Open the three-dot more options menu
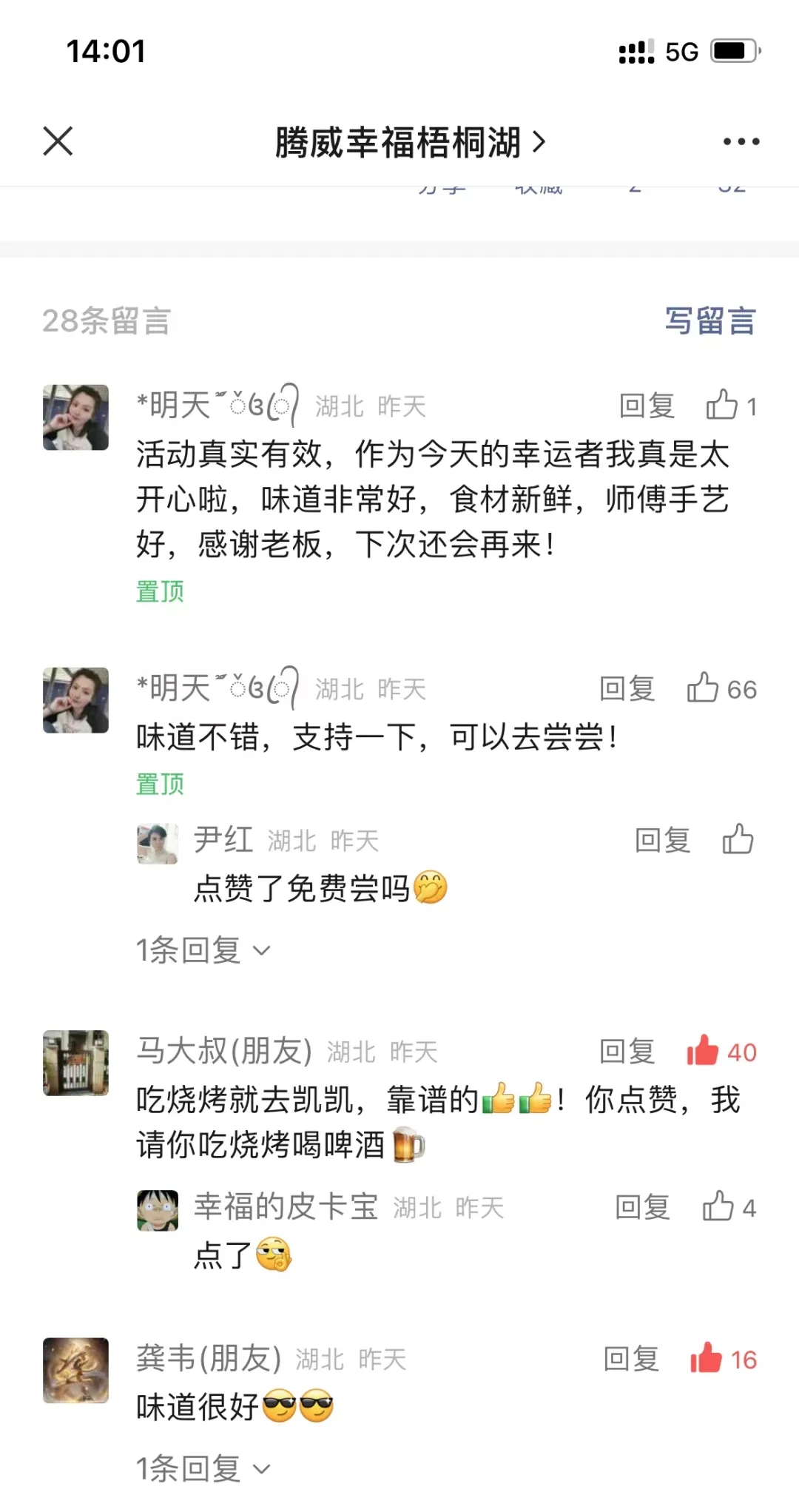Image resolution: width=799 pixels, height=1512 pixels. pos(741,141)
